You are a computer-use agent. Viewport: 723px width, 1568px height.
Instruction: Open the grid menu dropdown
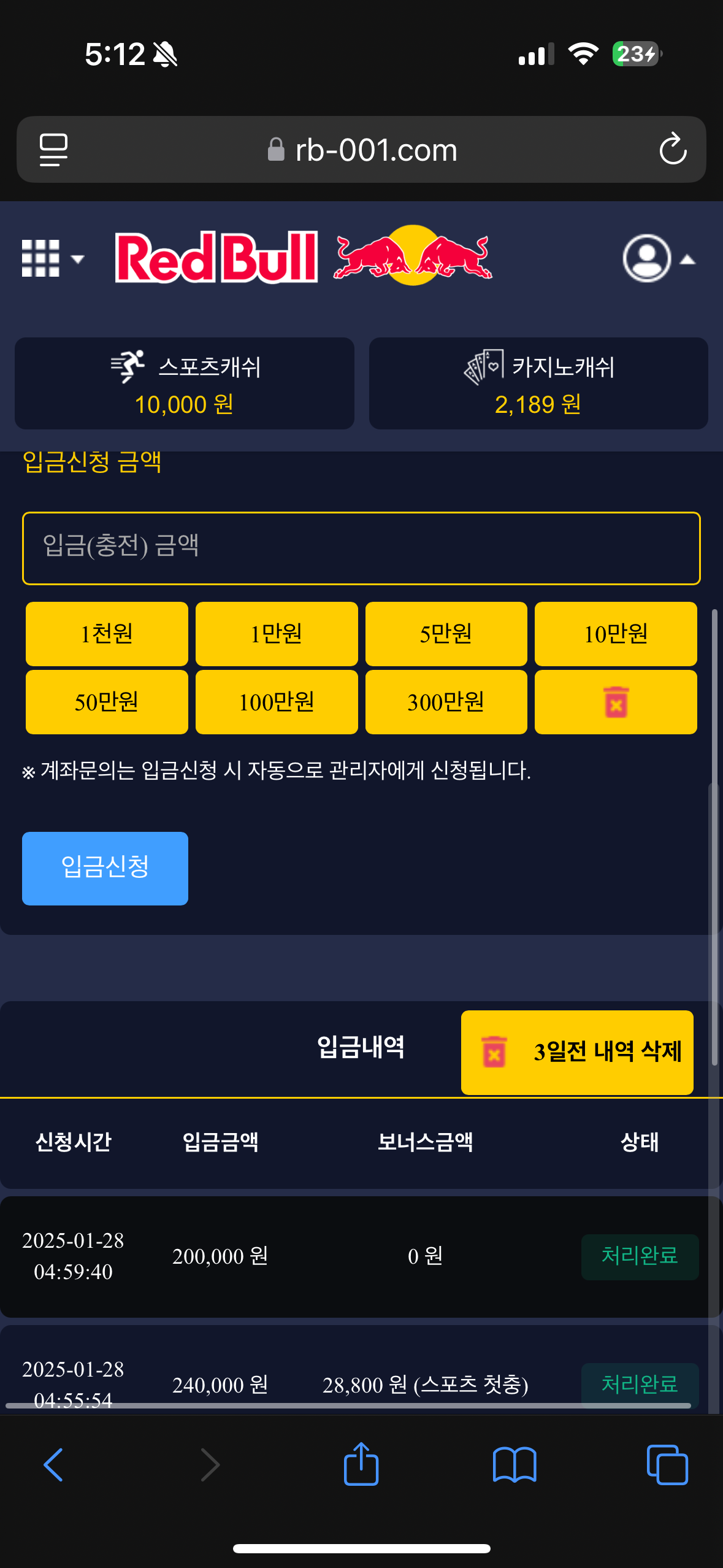pos(52,258)
